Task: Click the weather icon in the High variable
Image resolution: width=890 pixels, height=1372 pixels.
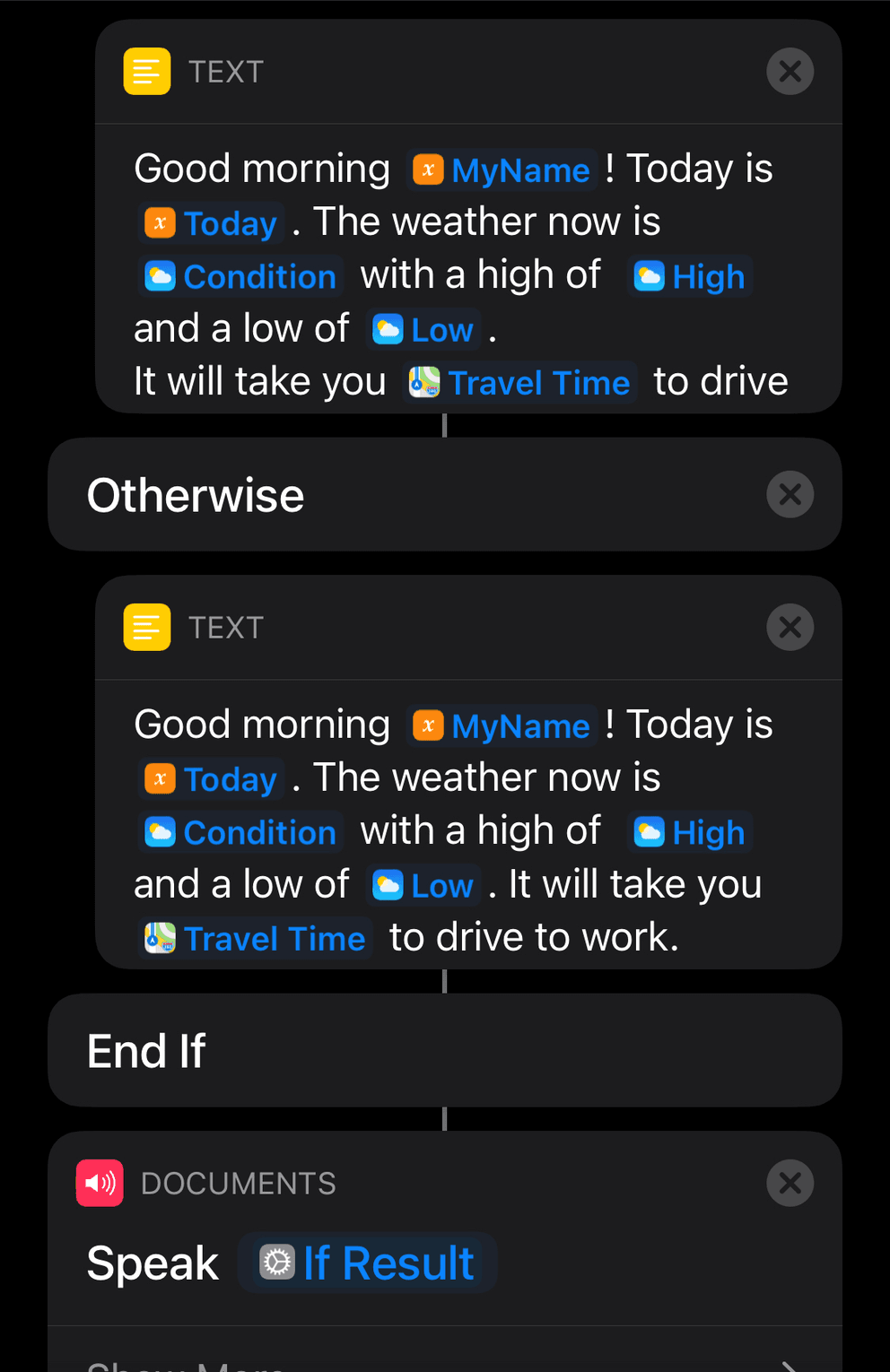Action: click(x=648, y=276)
